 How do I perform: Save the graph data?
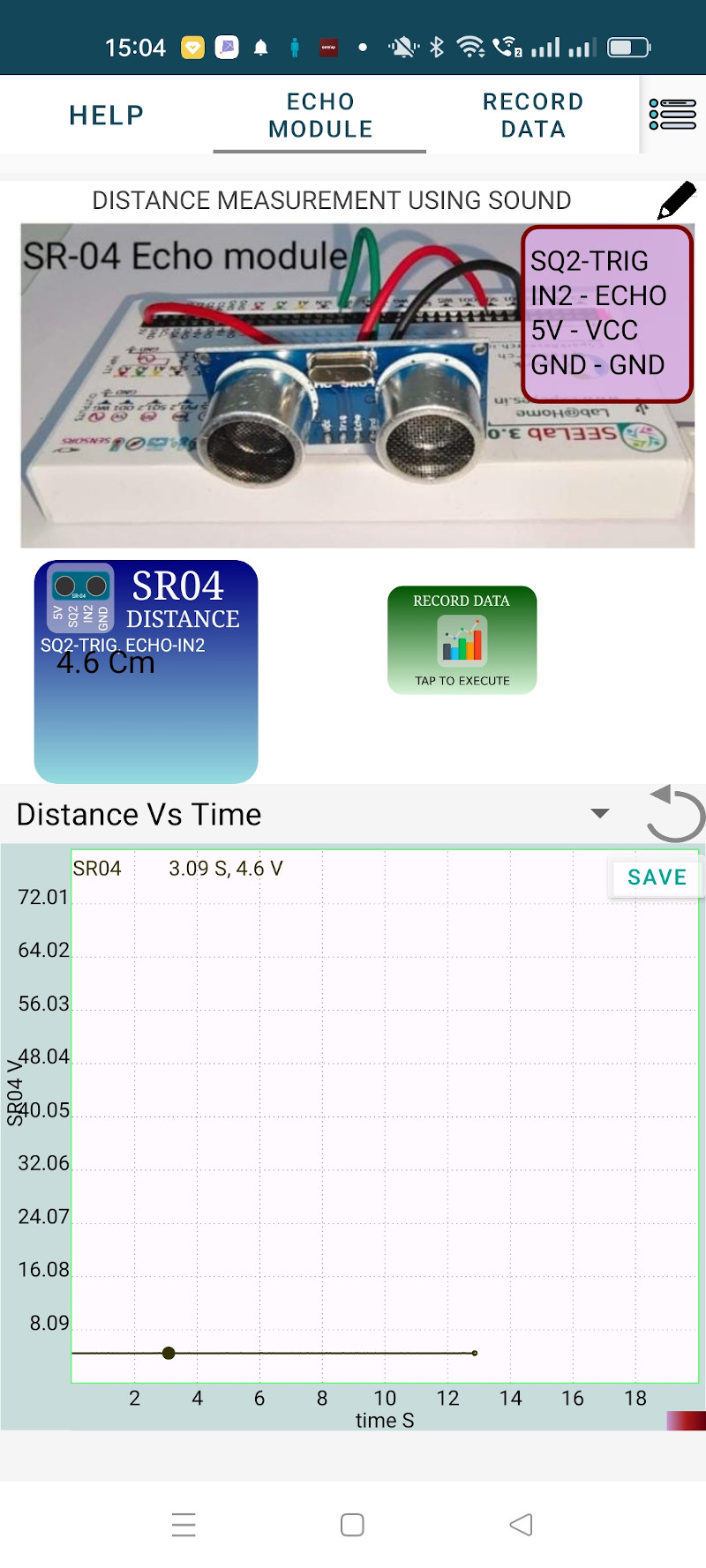tap(657, 877)
